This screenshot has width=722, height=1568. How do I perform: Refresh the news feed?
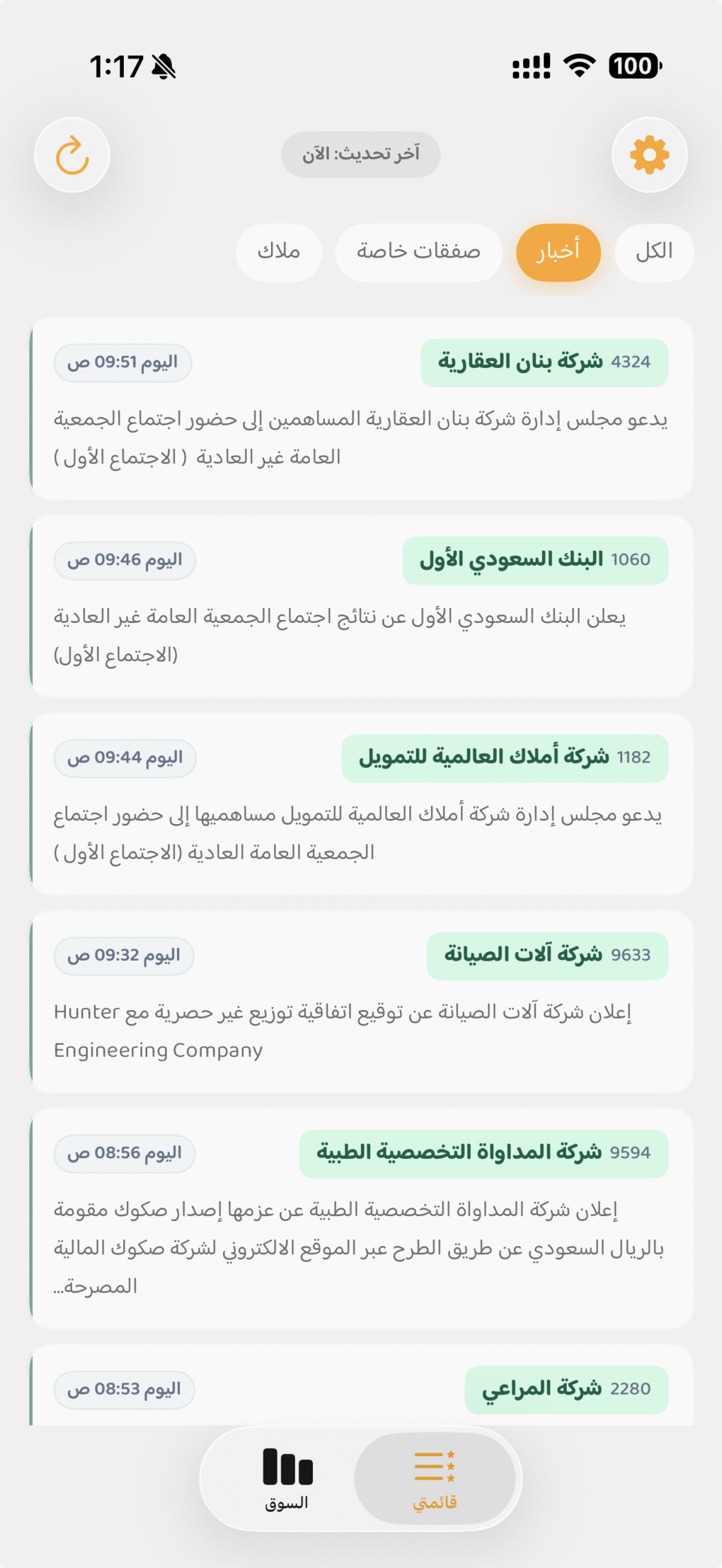tap(72, 155)
